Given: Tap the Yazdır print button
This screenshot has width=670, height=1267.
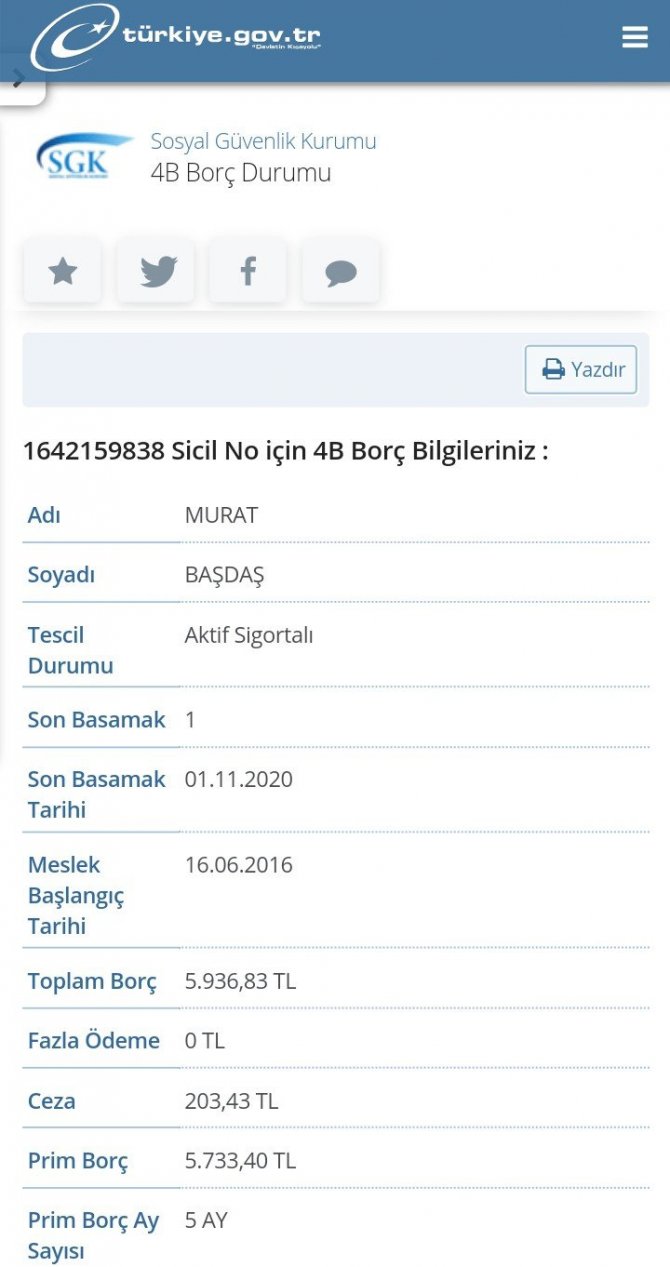Looking at the screenshot, I should coord(581,370).
